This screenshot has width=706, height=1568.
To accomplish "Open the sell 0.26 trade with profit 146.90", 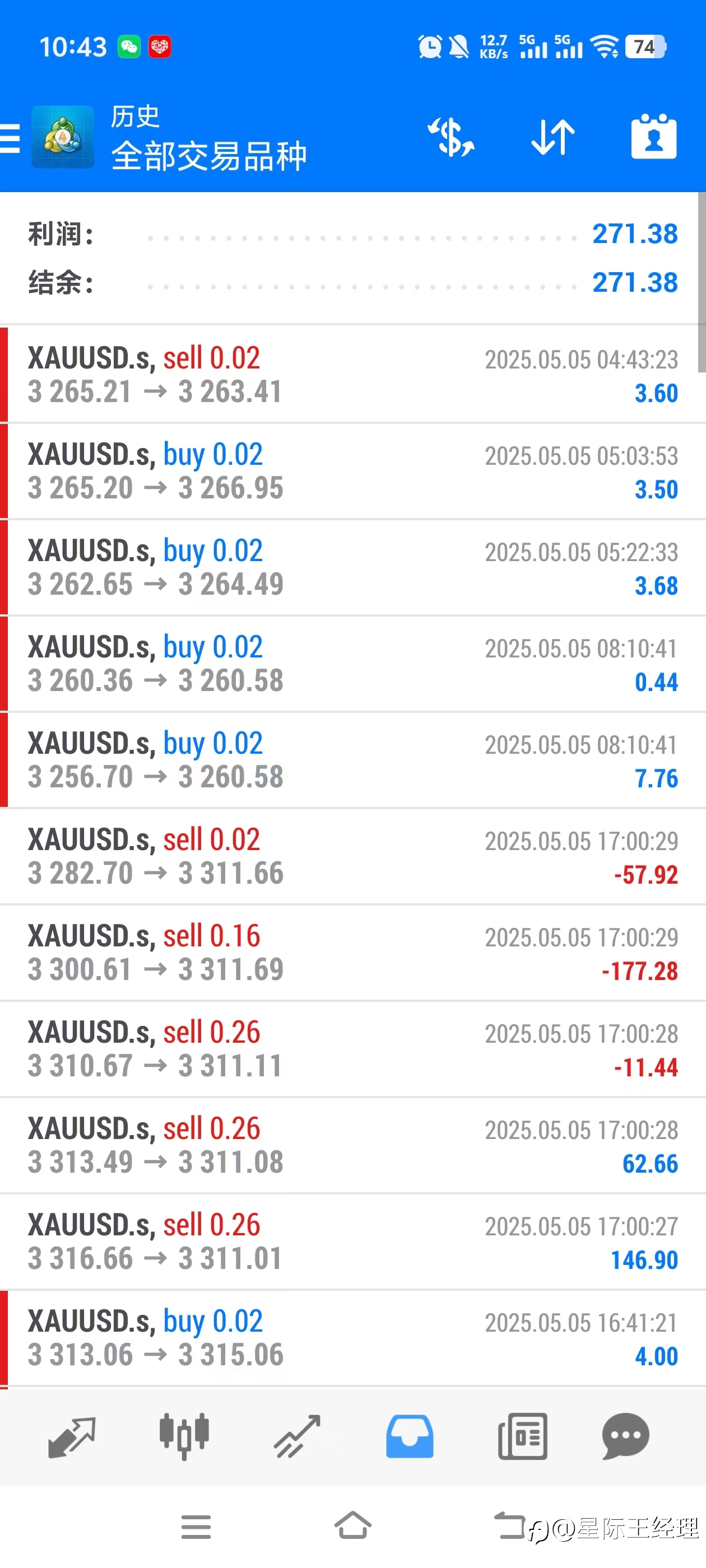I will 352,1241.
